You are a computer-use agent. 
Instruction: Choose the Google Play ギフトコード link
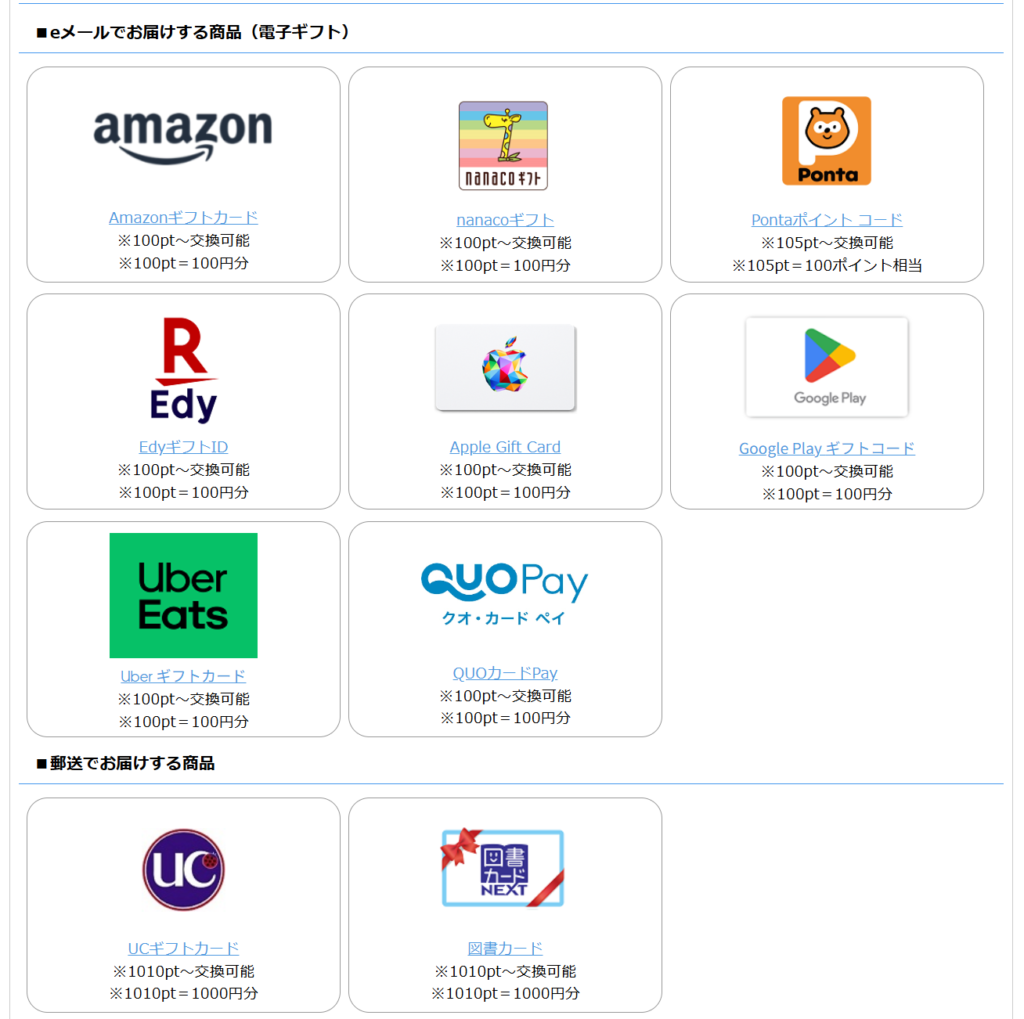click(826, 448)
